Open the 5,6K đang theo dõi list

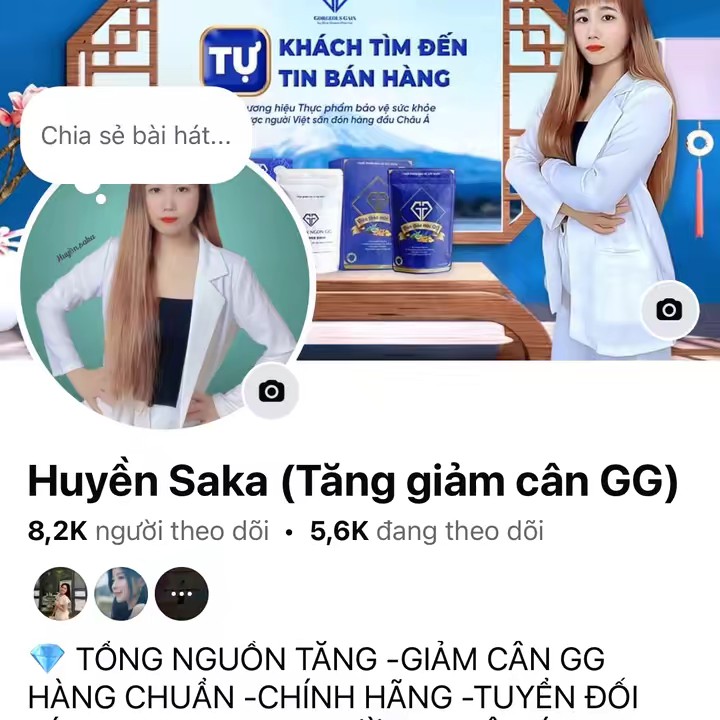[427, 531]
